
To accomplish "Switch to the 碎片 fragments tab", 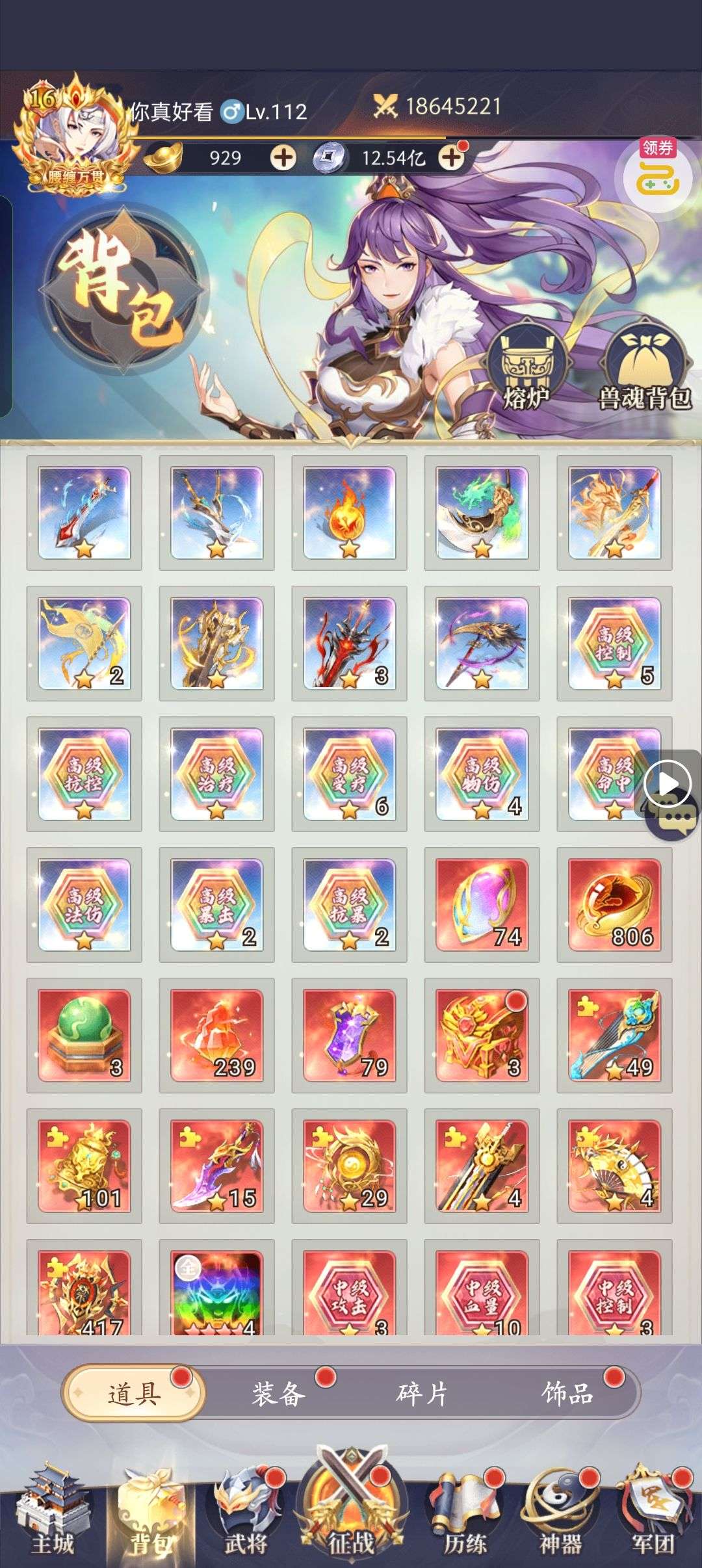I will tap(422, 1394).
